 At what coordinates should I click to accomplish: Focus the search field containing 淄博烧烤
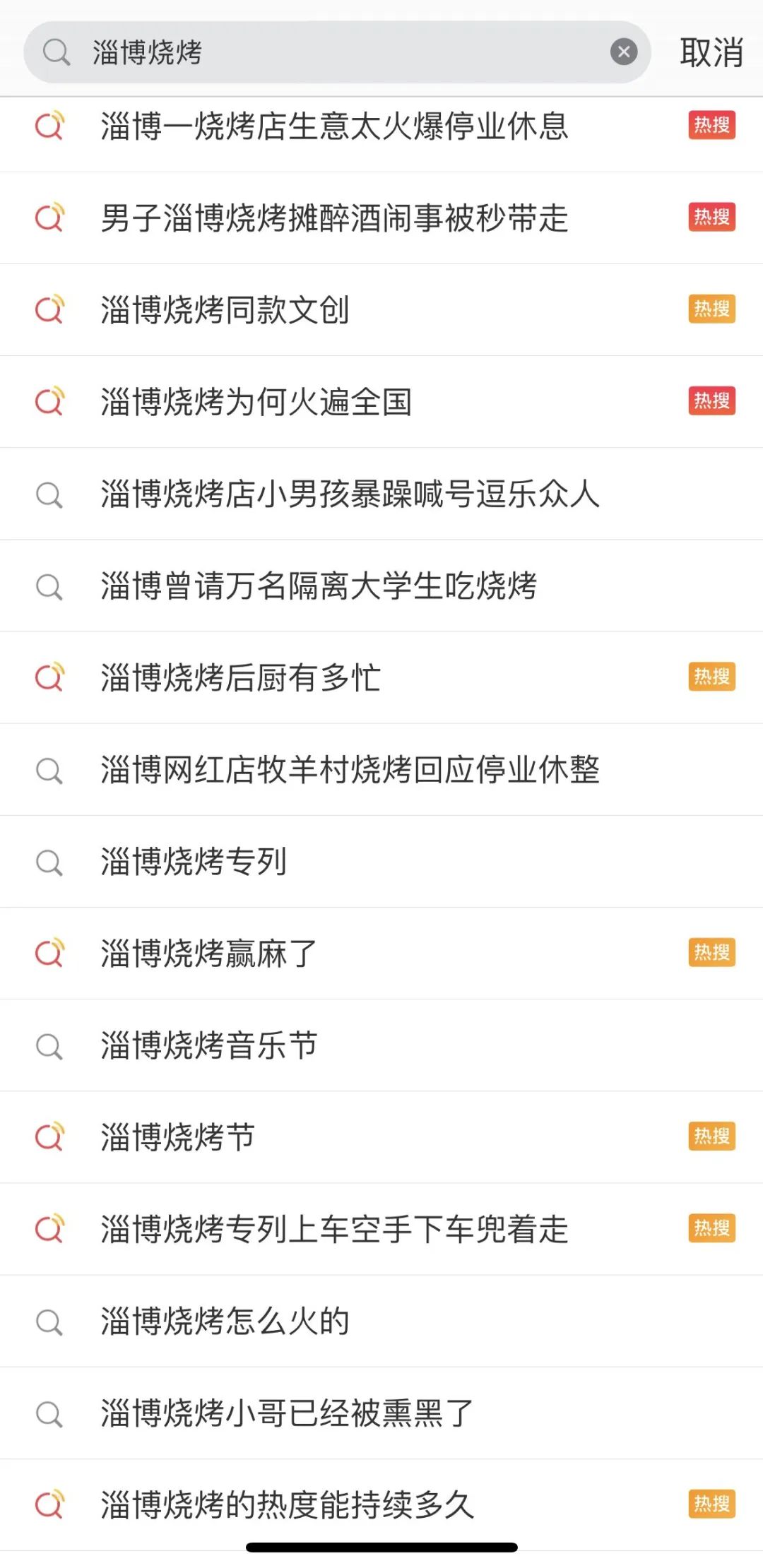(x=337, y=52)
